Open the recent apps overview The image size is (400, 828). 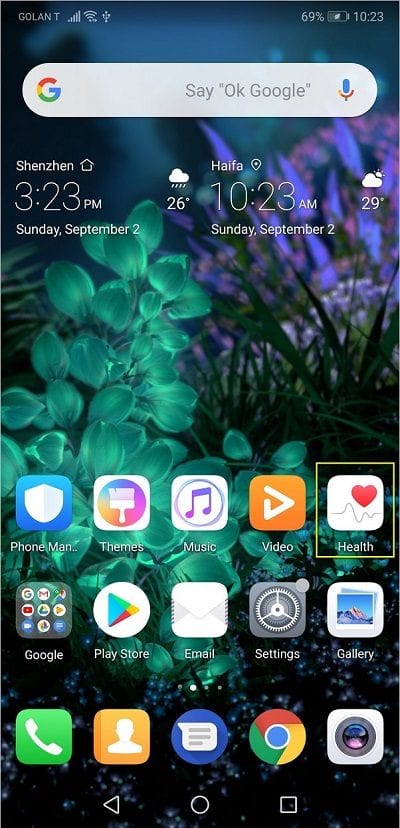tap(289, 804)
